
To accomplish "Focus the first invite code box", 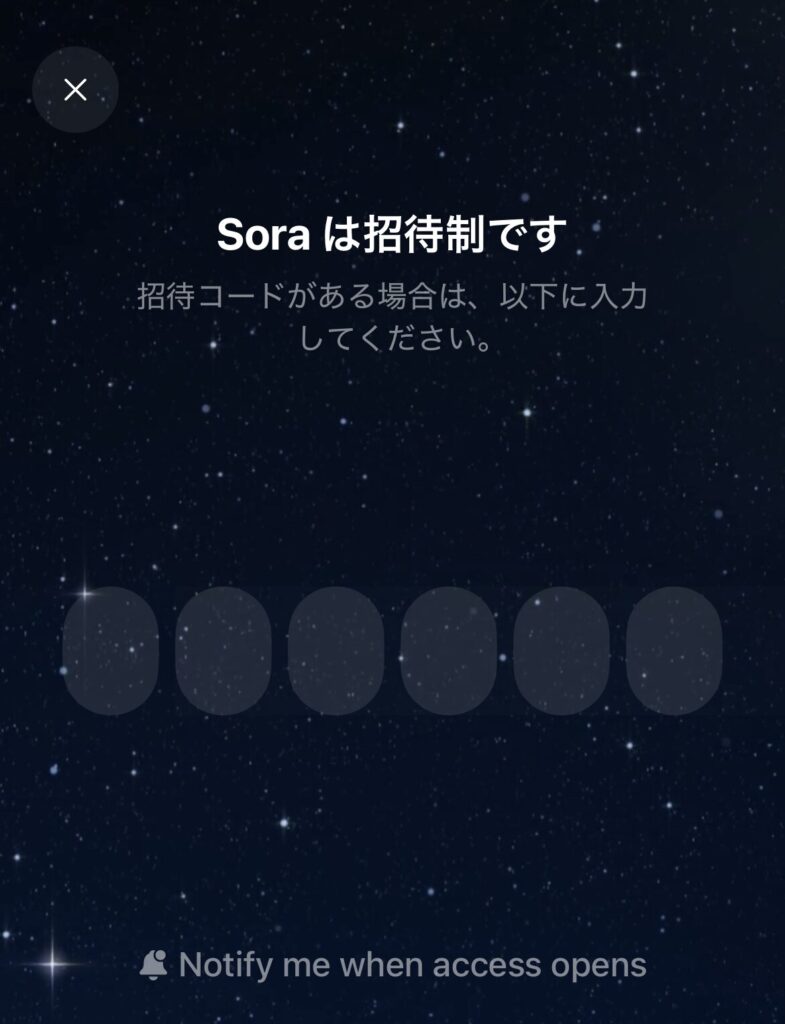I will click(x=110, y=651).
